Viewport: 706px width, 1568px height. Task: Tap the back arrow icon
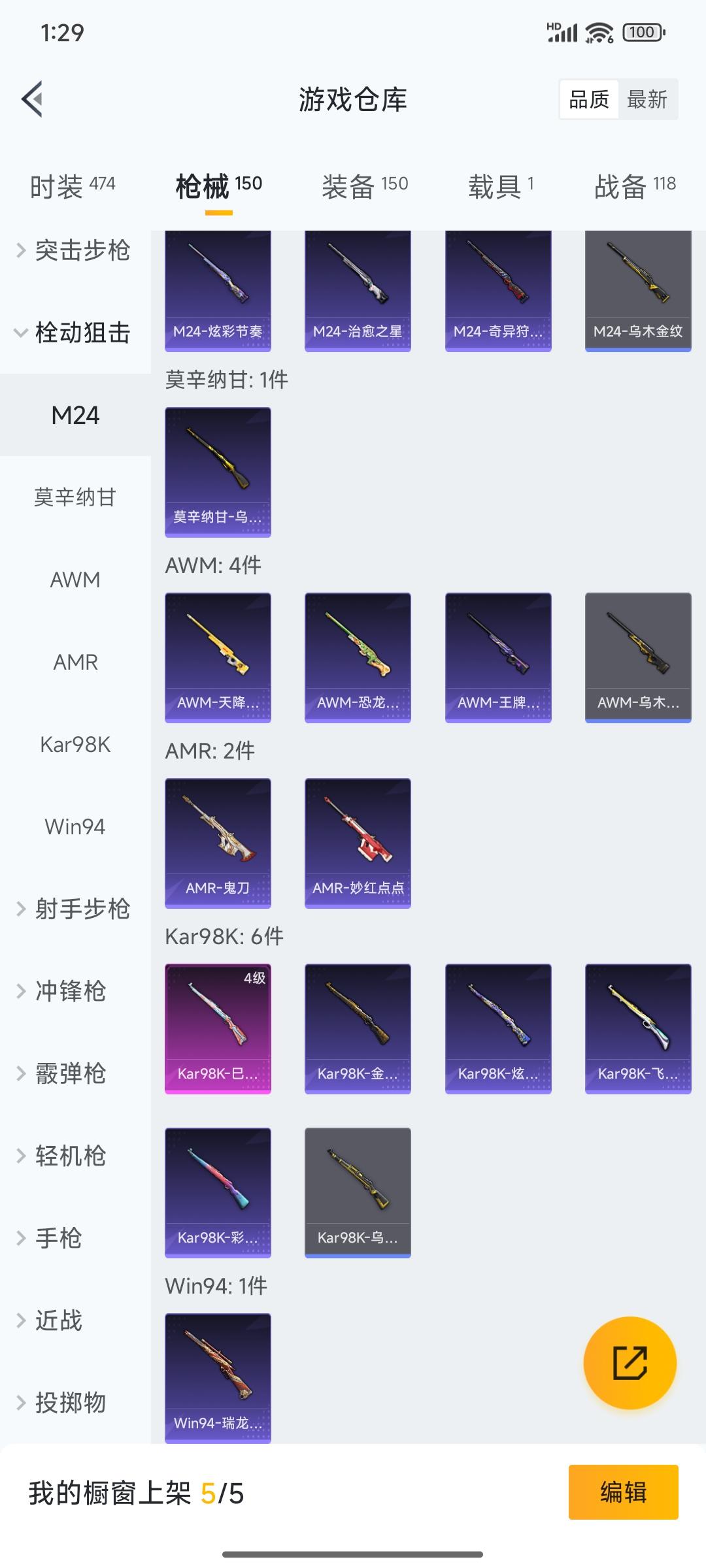[31, 99]
